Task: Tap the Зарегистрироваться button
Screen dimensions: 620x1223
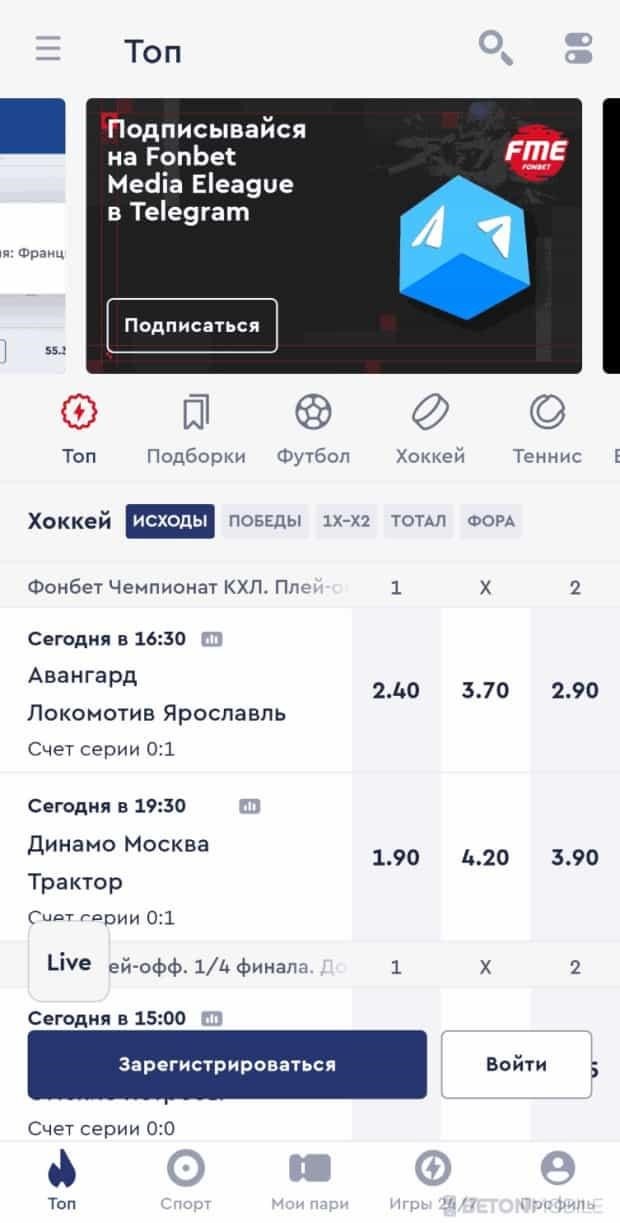Action: 227,1065
